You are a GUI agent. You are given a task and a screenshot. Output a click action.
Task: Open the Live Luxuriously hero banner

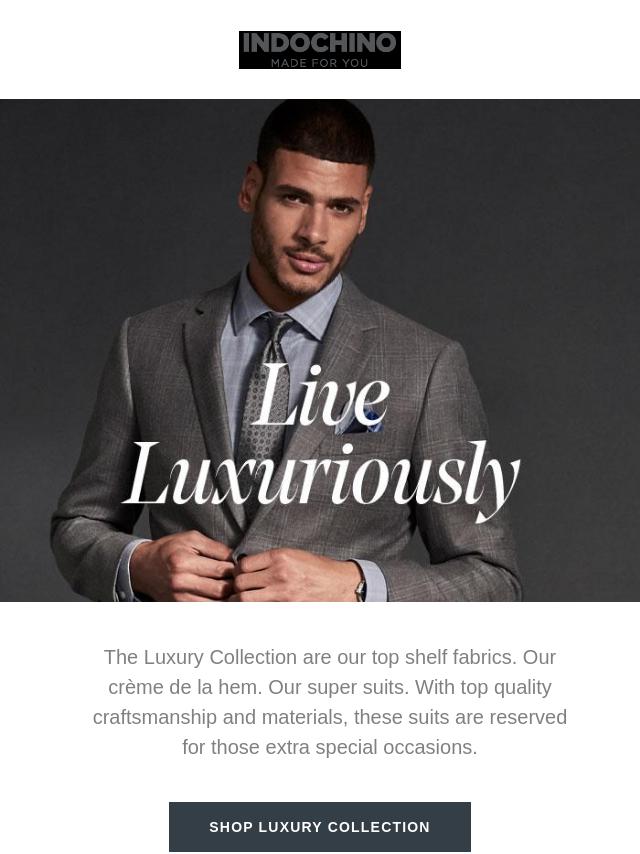[320, 350]
